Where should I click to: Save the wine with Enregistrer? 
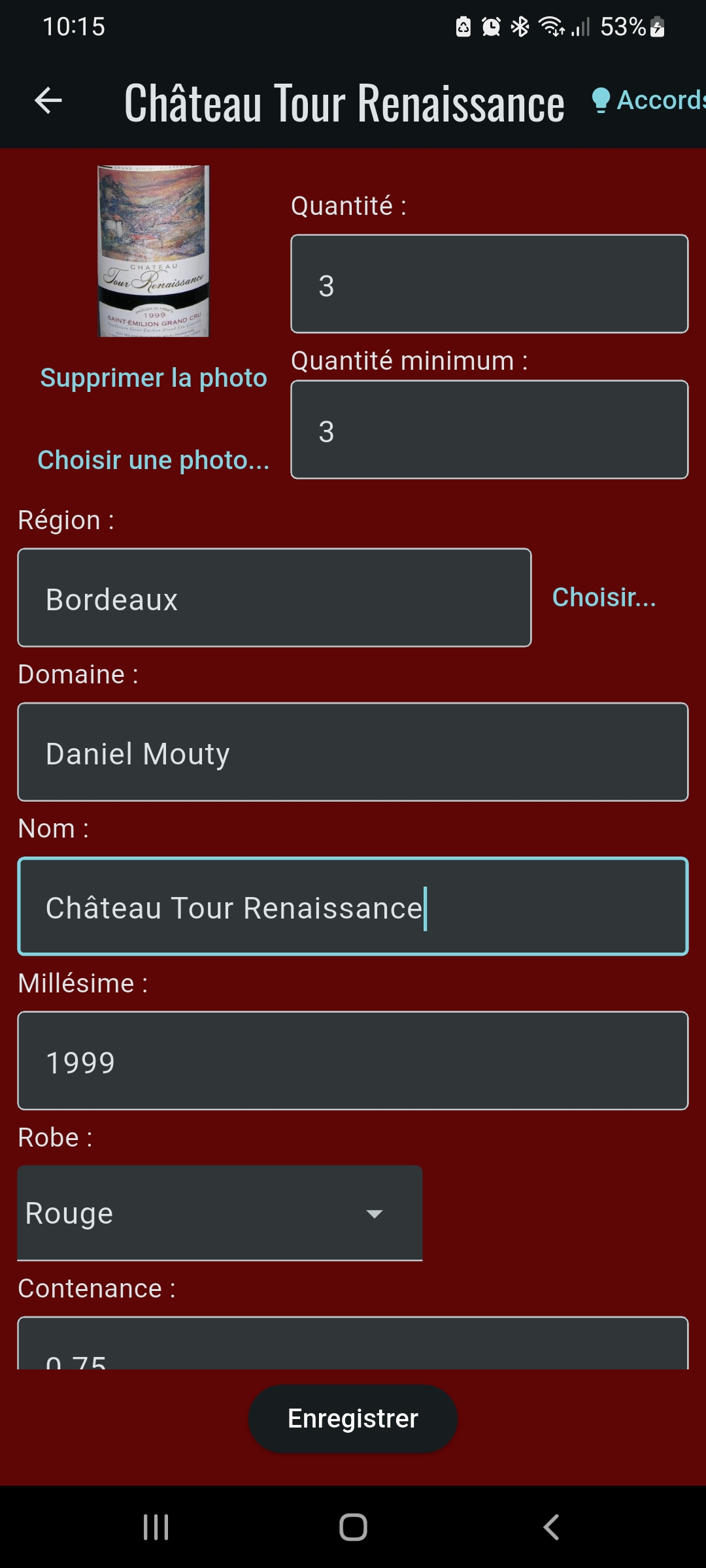pyautogui.click(x=353, y=1418)
